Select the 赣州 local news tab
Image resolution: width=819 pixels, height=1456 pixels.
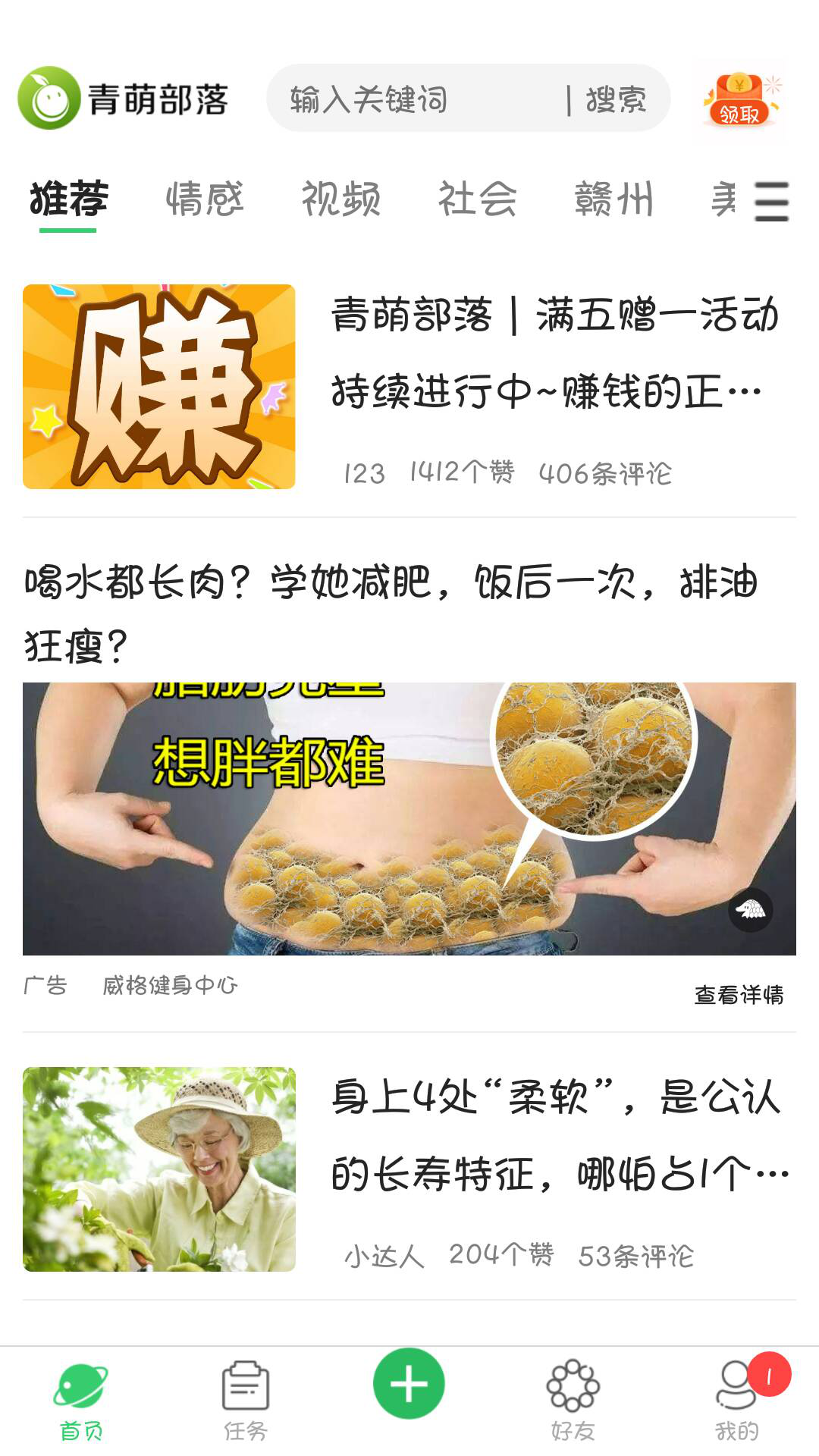(x=614, y=199)
